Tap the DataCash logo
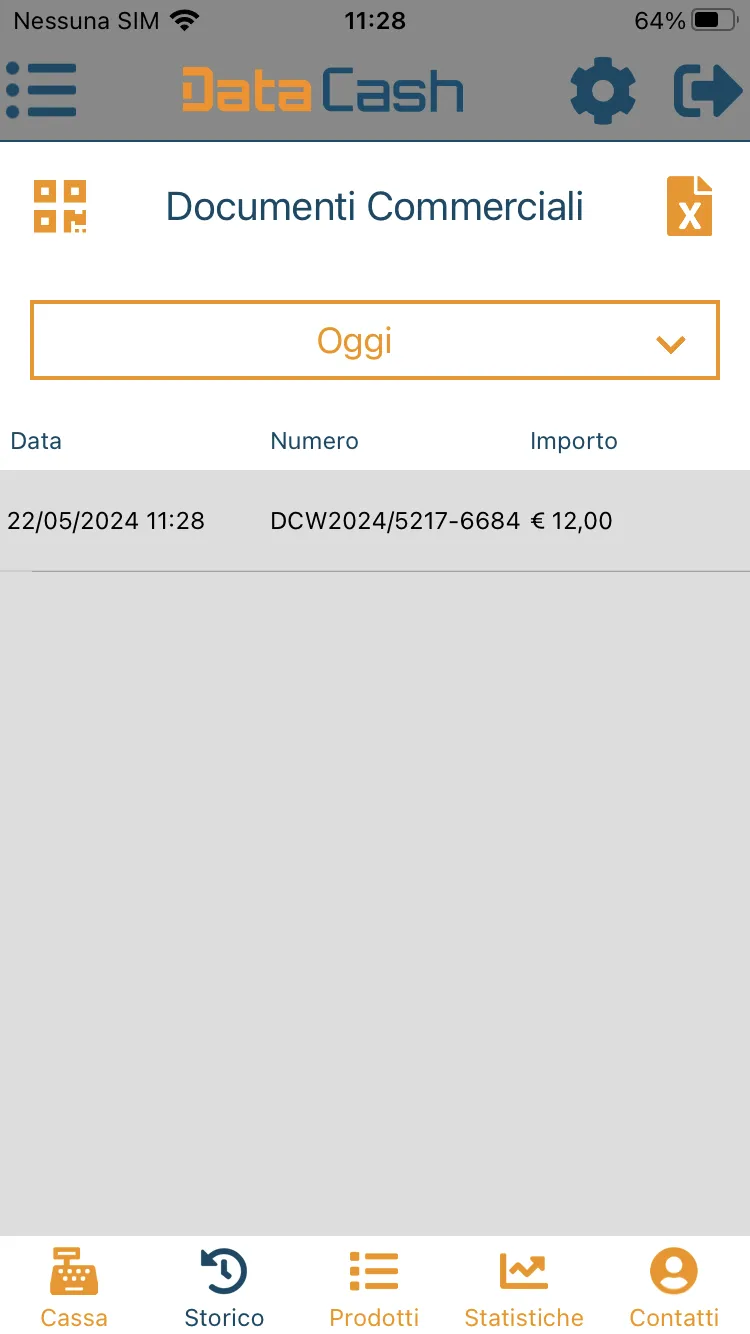 [x=322, y=90]
